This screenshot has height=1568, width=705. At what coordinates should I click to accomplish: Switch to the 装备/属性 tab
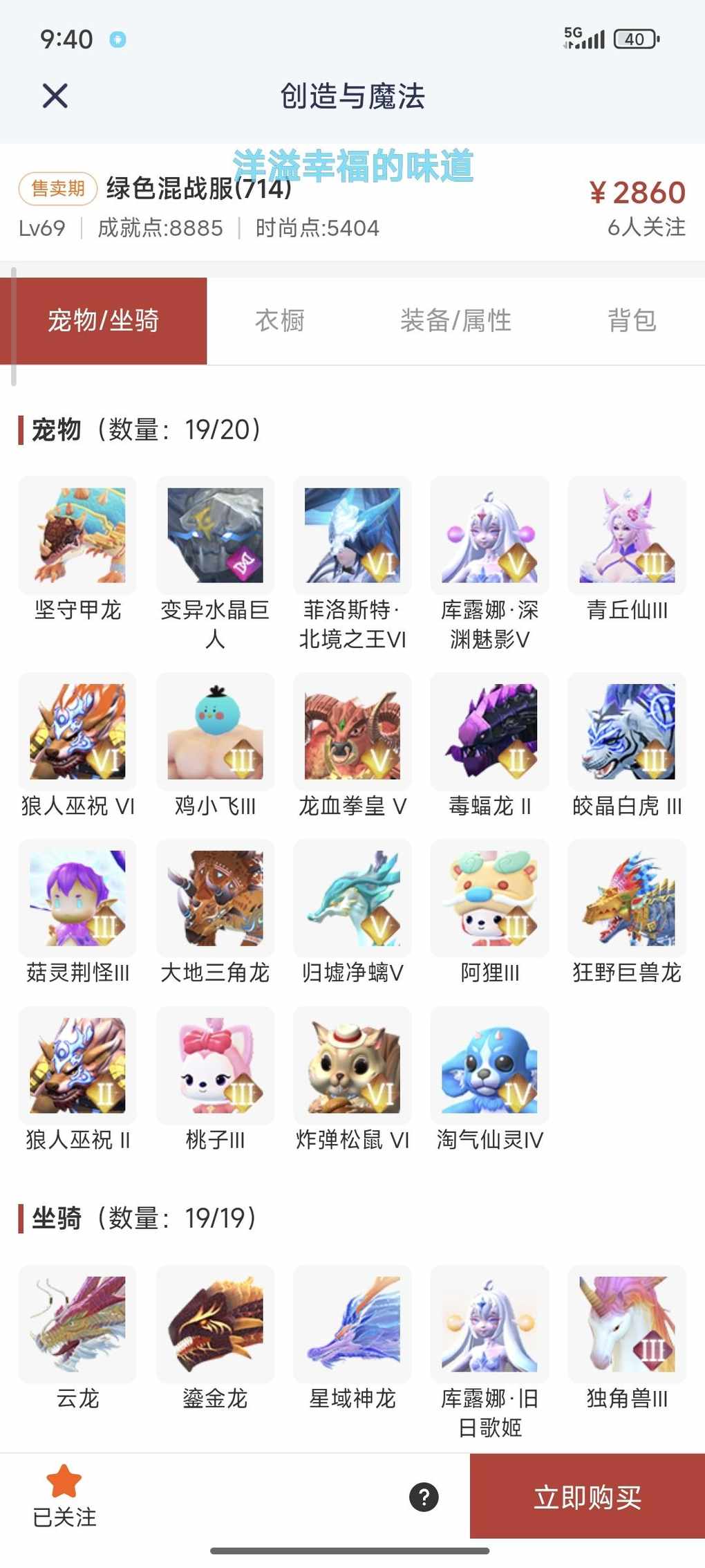455,321
